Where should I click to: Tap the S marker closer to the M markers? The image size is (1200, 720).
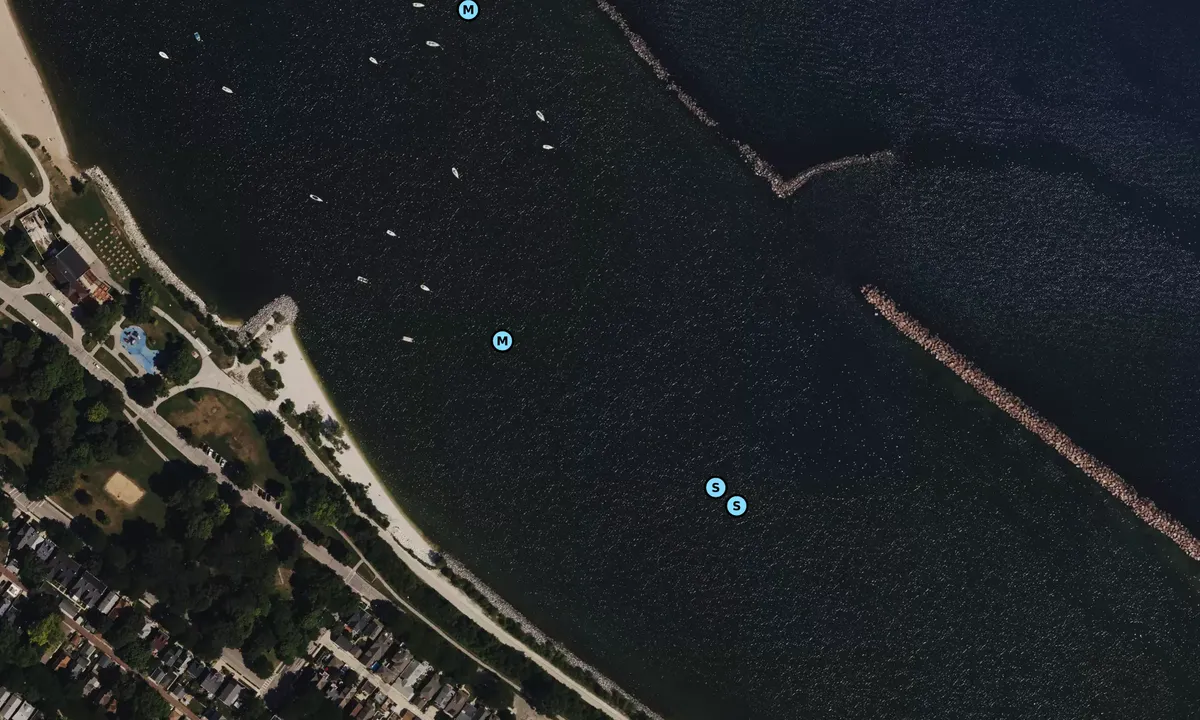(x=715, y=487)
